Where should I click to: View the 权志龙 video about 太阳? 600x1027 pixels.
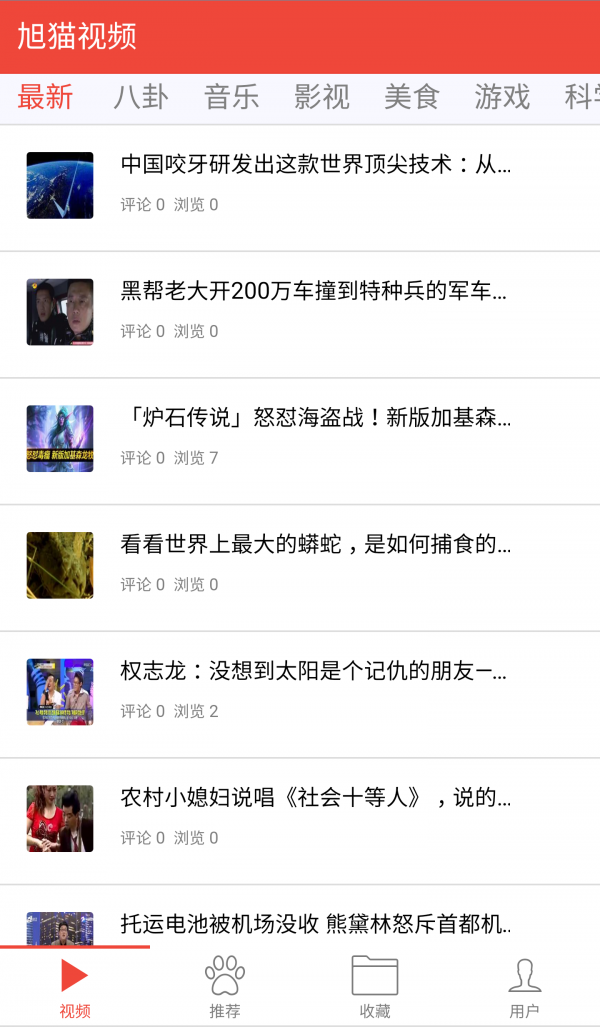pos(315,672)
